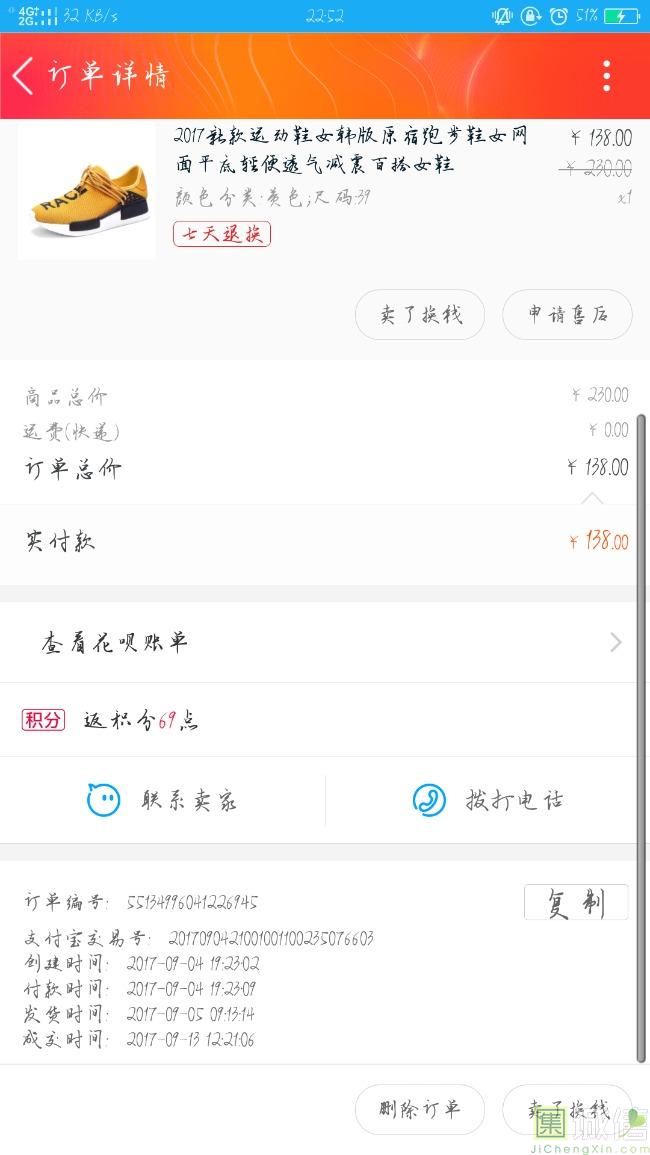Screen dimensions: 650x1155
Task: Tap the bottom 卖了换钱 button
Action: [x=567, y=1109]
